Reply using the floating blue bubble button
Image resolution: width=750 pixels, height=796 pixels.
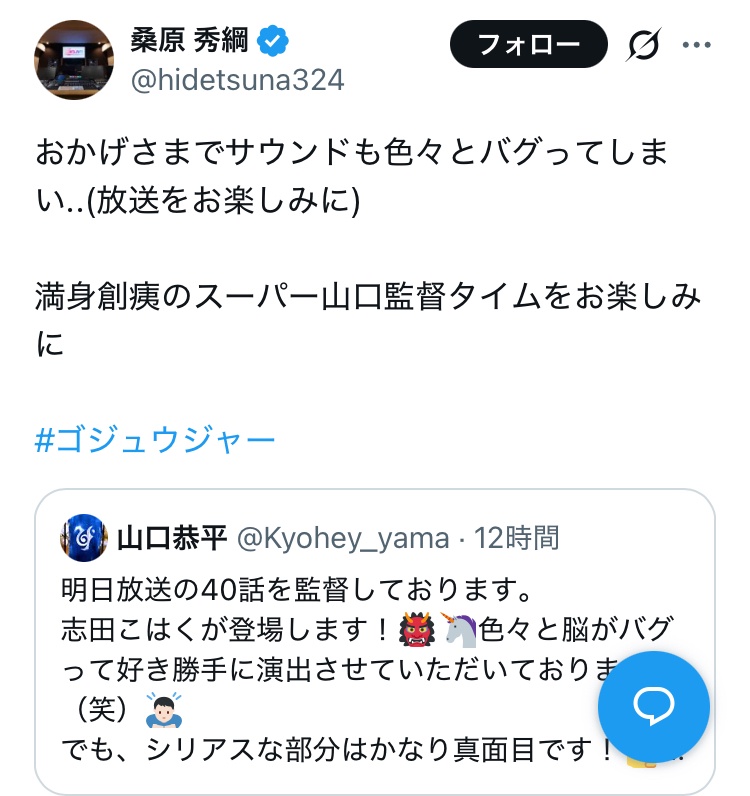coord(654,707)
